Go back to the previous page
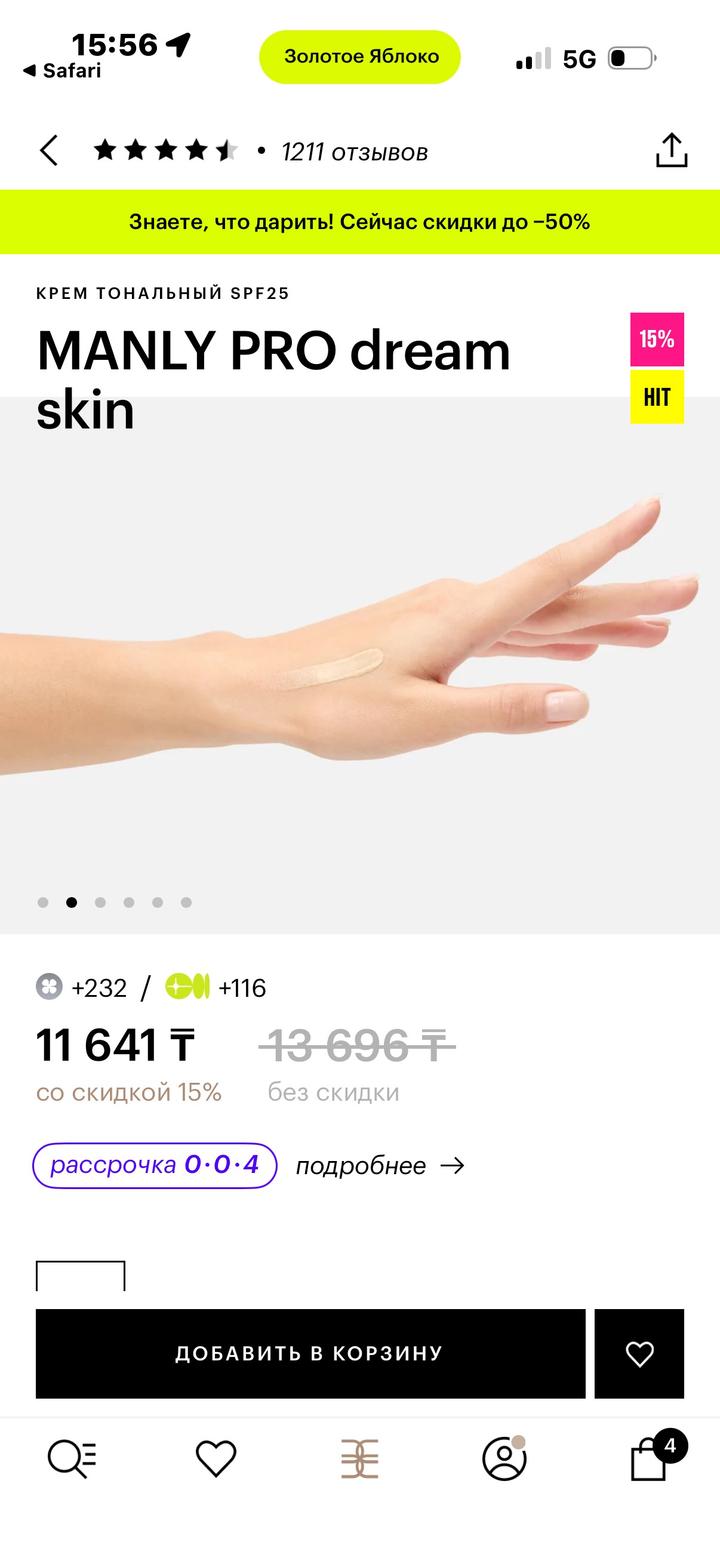The height and width of the screenshot is (1565, 720). [x=49, y=151]
